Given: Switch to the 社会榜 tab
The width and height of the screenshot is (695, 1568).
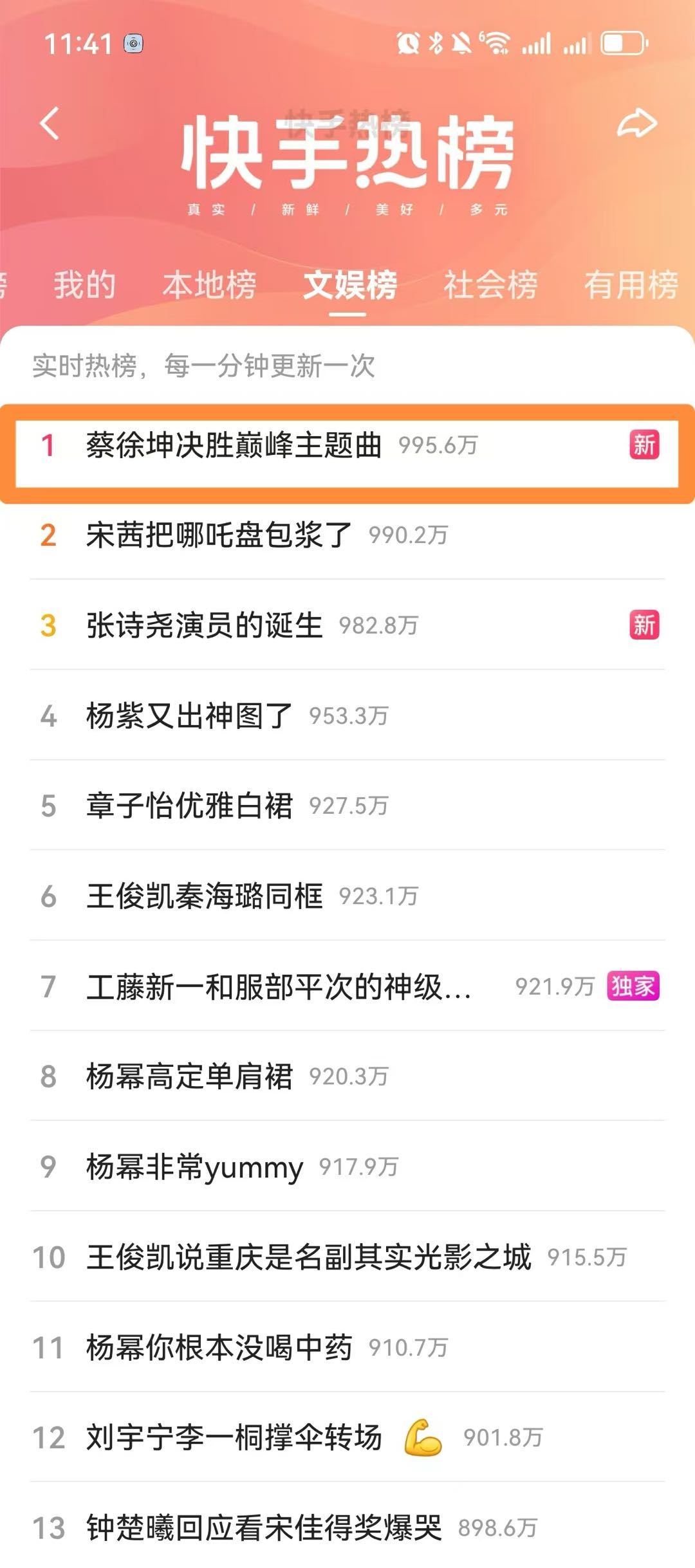Looking at the screenshot, I should 490,285.
